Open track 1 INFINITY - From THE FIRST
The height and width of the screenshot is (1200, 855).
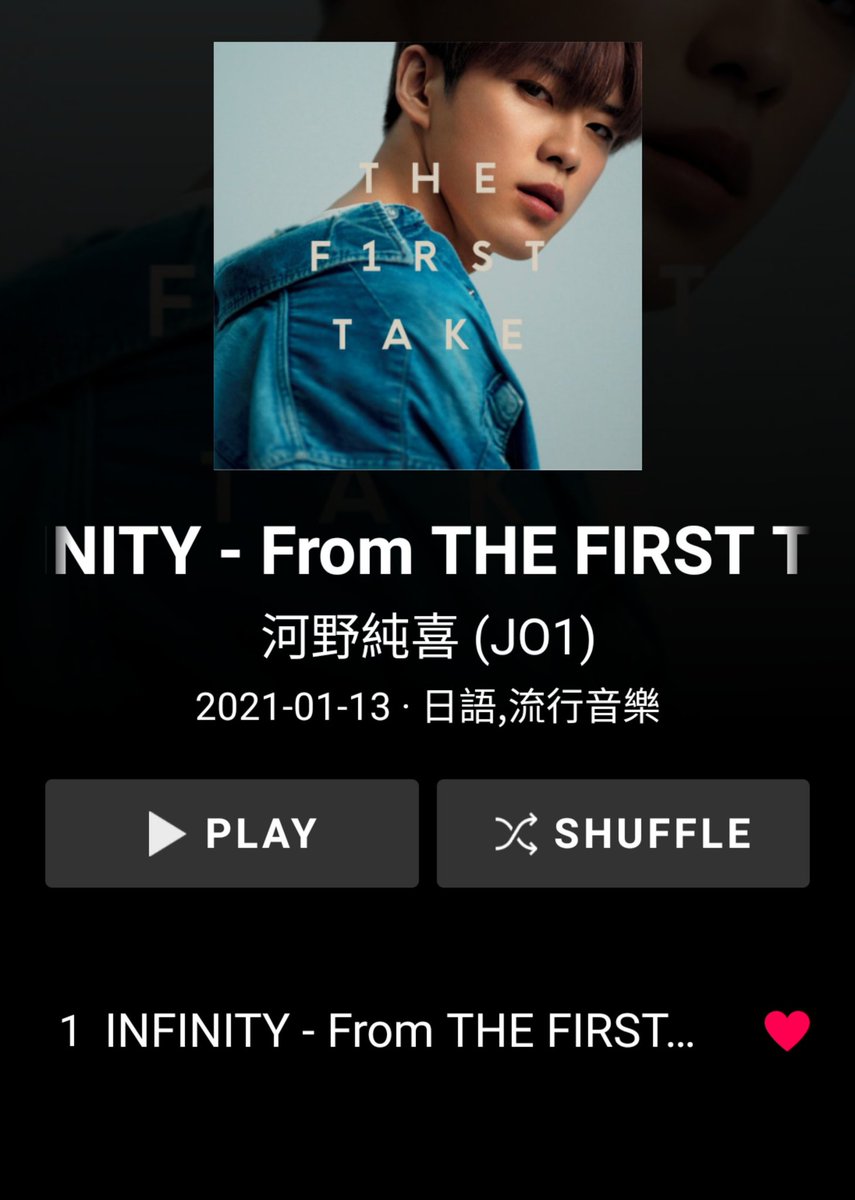(398, 1030)
